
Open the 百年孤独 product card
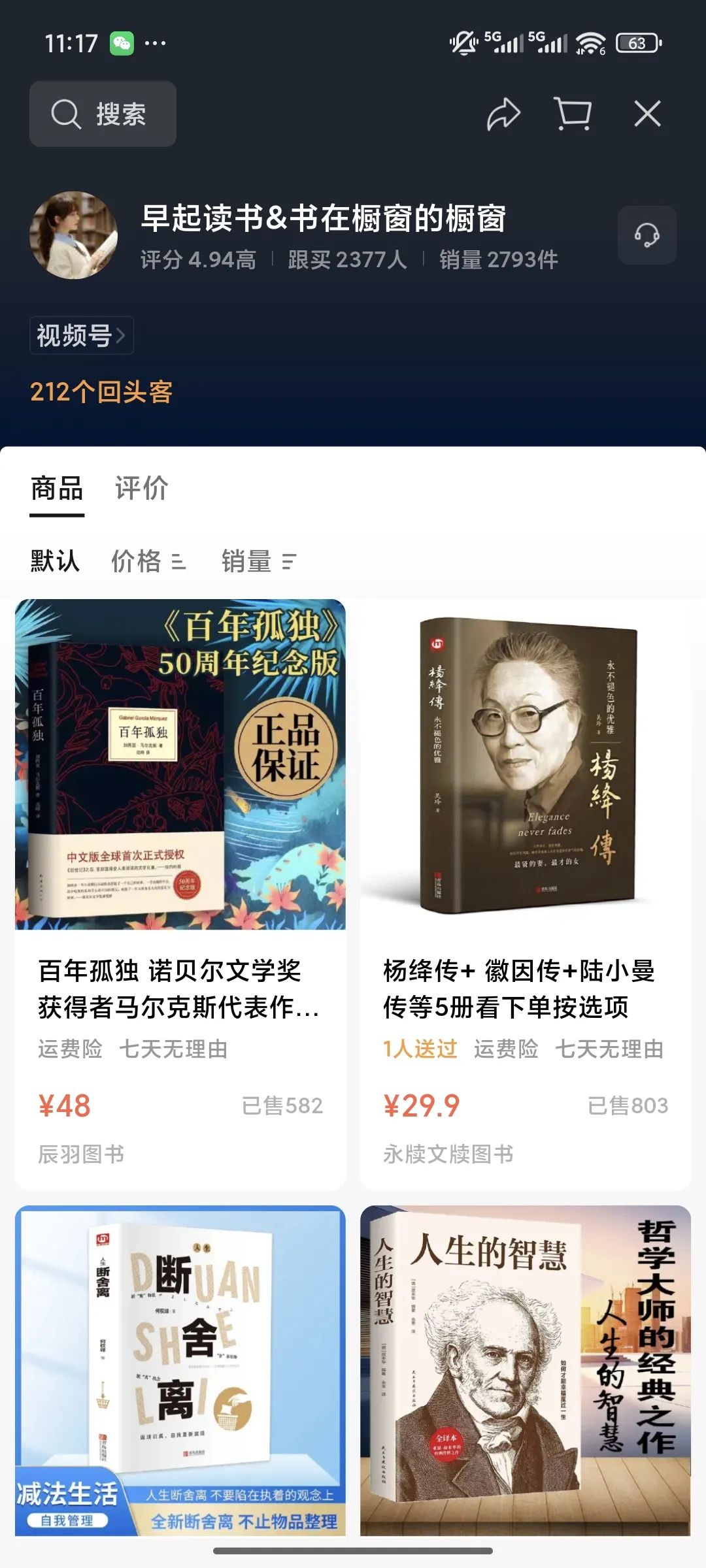point(180,894)
